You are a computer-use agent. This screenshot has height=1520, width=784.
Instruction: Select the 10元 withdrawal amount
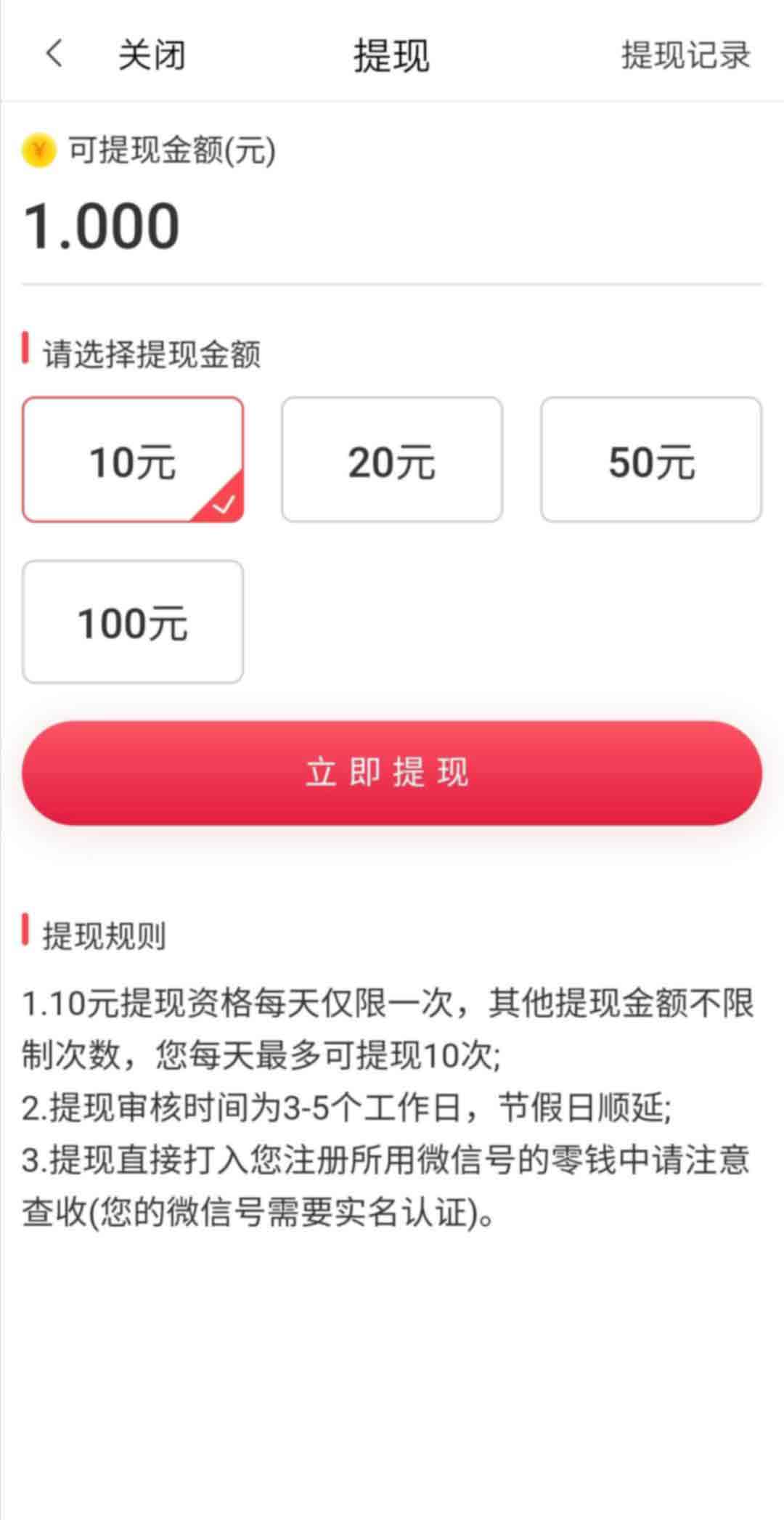tap(133, 460)
